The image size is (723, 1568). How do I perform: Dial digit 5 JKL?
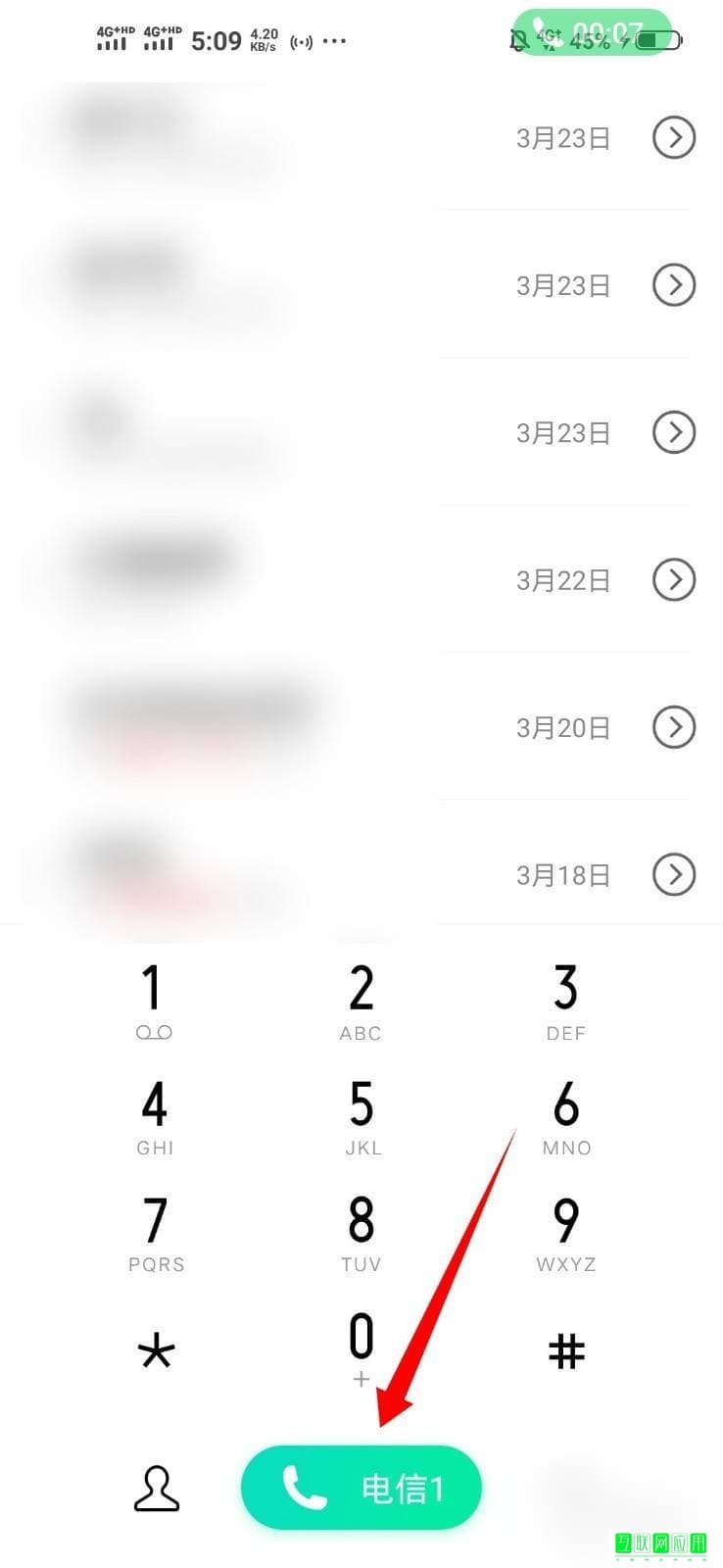click(361, 1117)
